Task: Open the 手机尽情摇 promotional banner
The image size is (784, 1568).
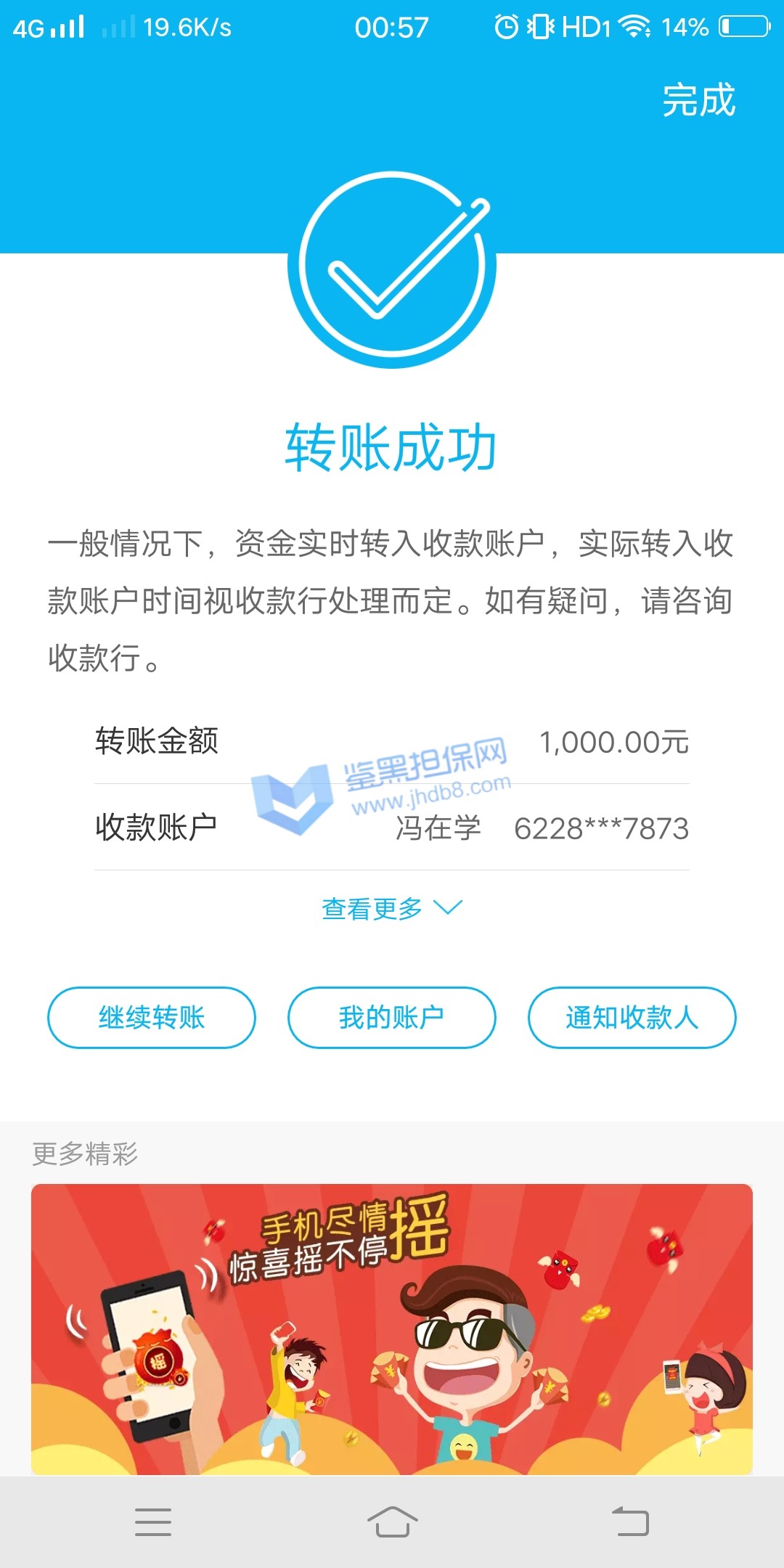Action: 391,1328
